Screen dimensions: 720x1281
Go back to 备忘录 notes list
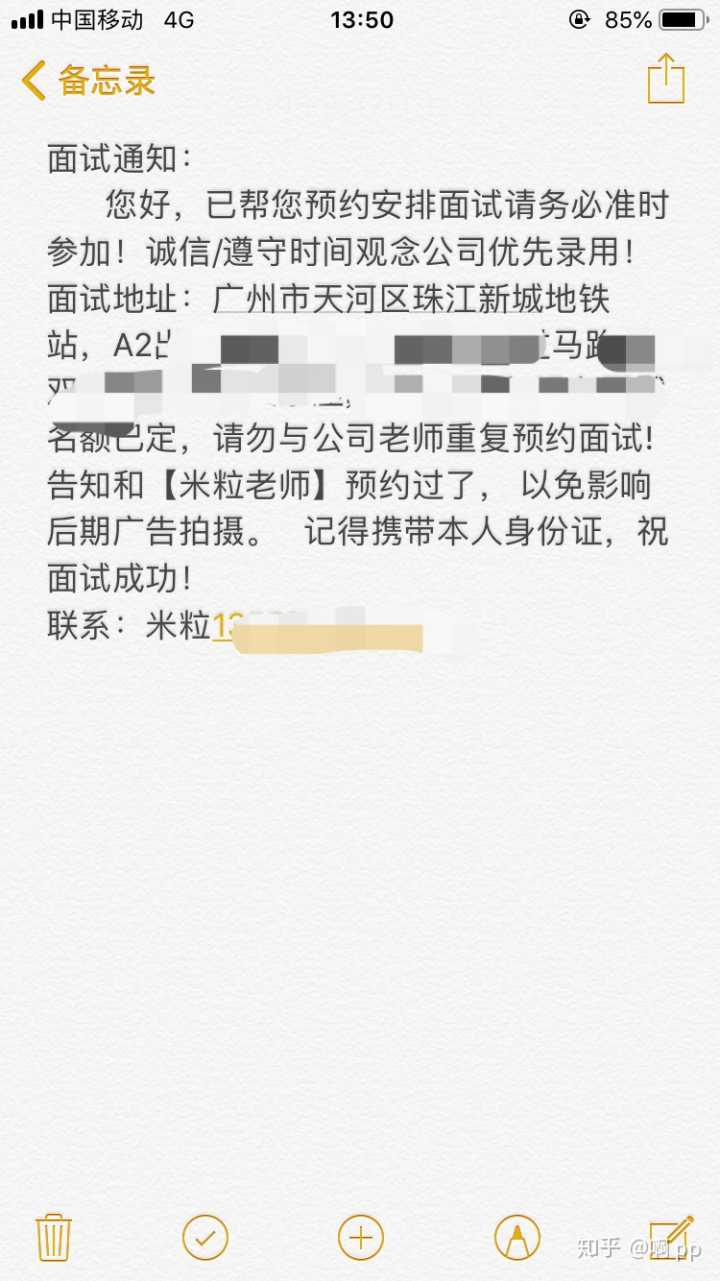point(88,80)
